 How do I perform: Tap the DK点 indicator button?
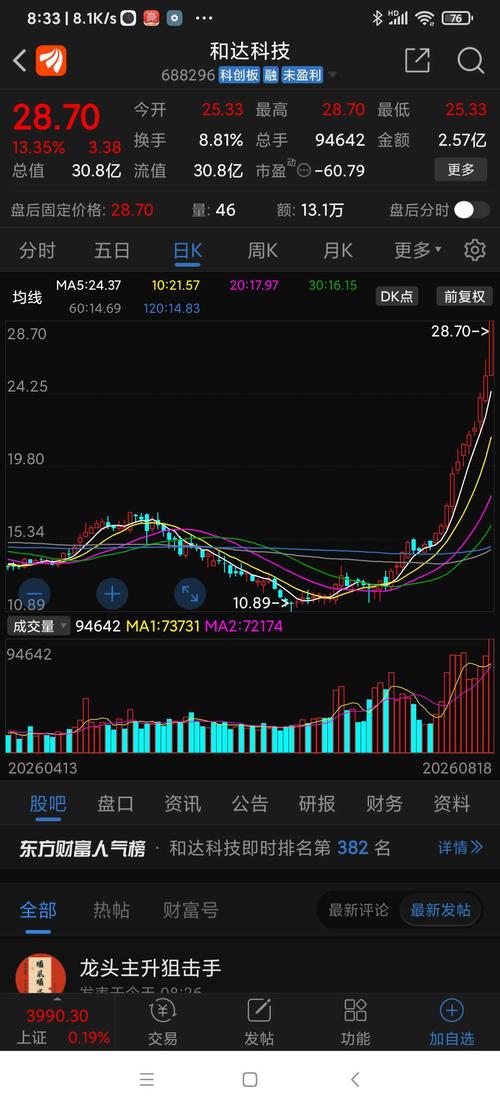tap(397, 296)
